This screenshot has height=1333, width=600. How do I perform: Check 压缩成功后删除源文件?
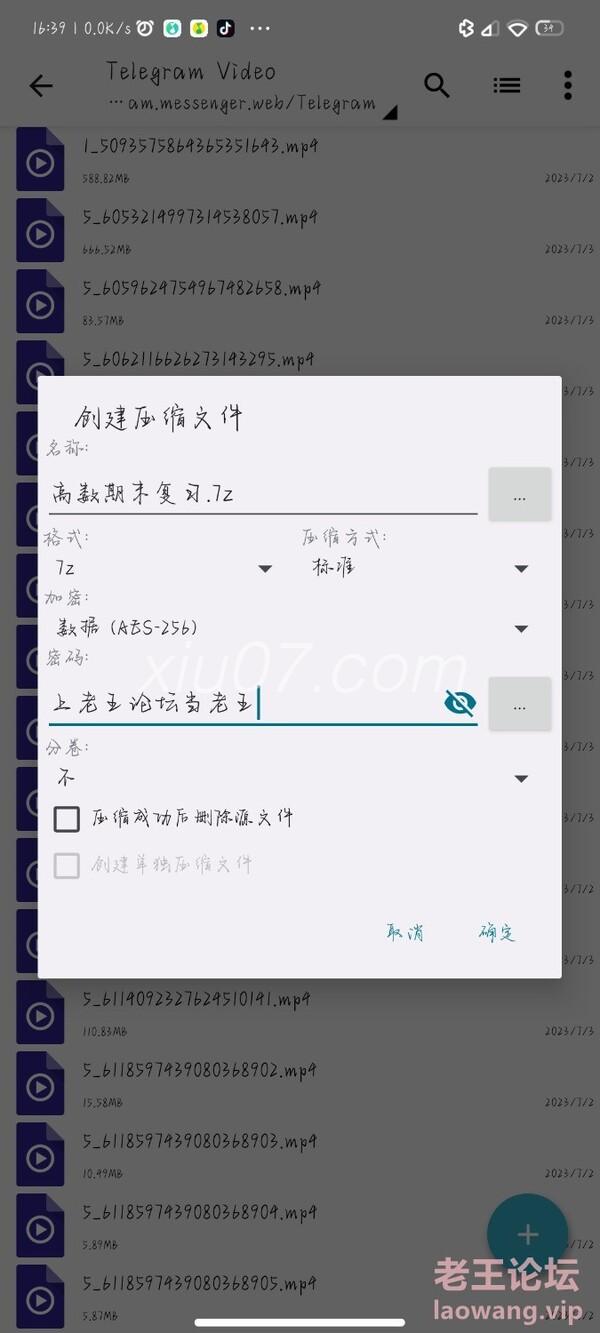click(67, 819)
